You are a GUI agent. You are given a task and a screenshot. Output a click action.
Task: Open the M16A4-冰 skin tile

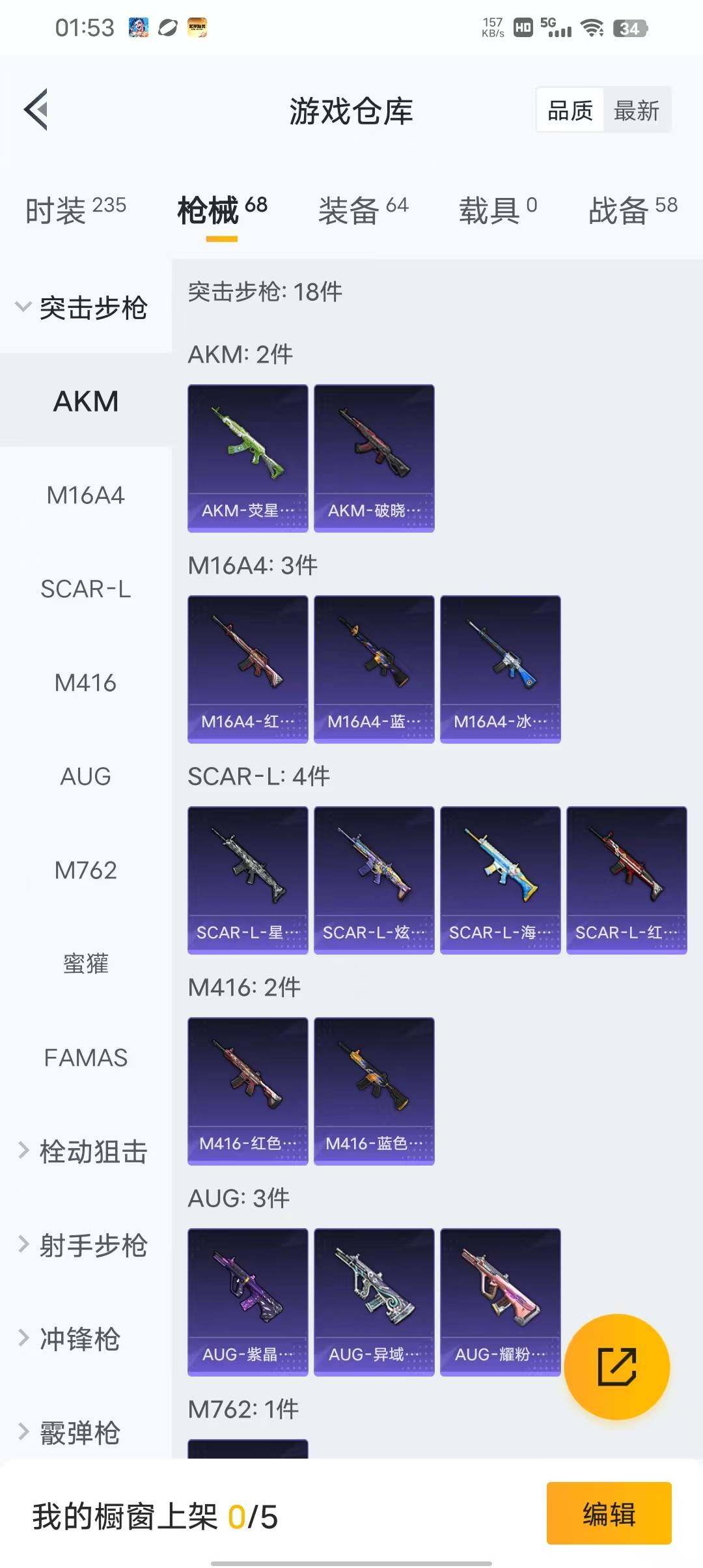(500, 669)
